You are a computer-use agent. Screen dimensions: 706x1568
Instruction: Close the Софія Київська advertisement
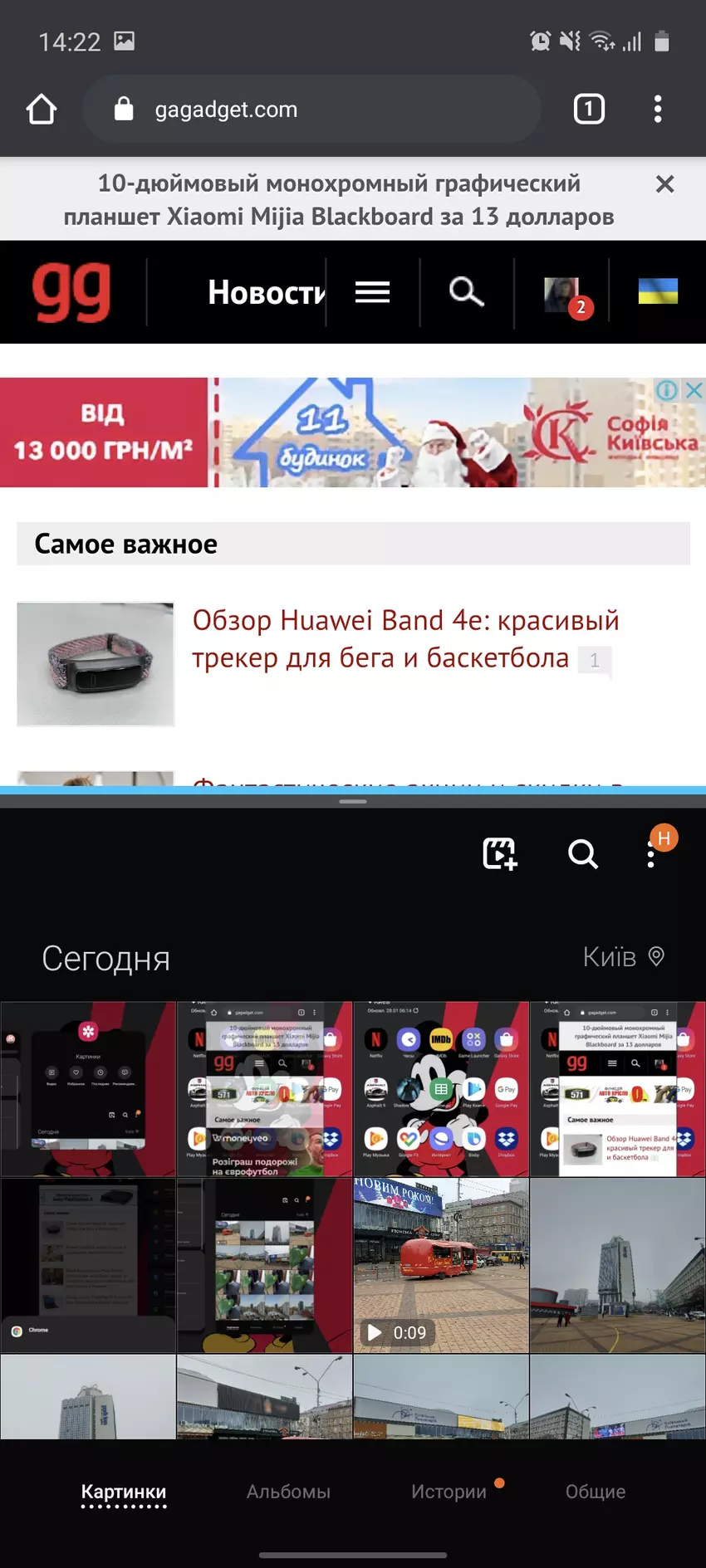pos(694,390)
